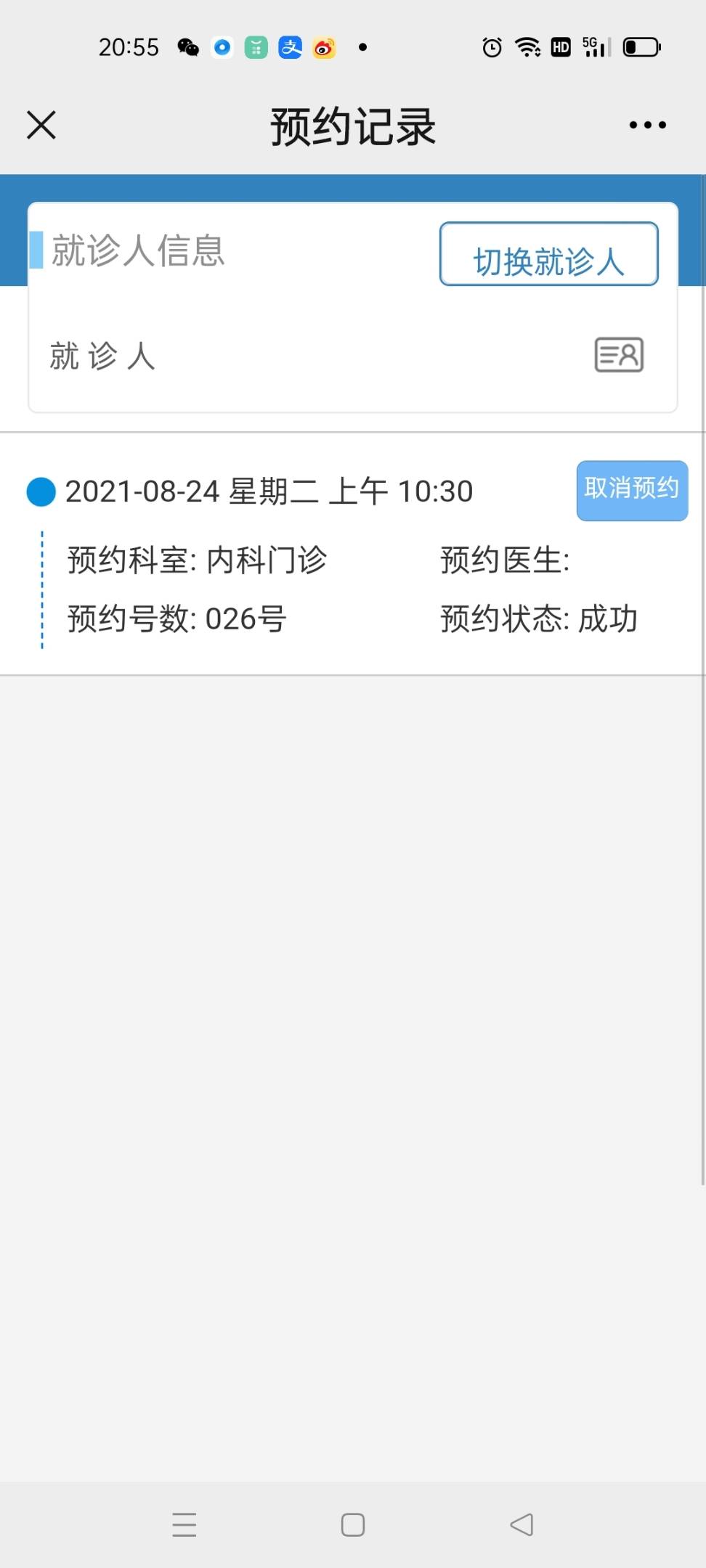Tap the alarm clock status bar icon
The image size is (706, 1568).
pos(492,46)
